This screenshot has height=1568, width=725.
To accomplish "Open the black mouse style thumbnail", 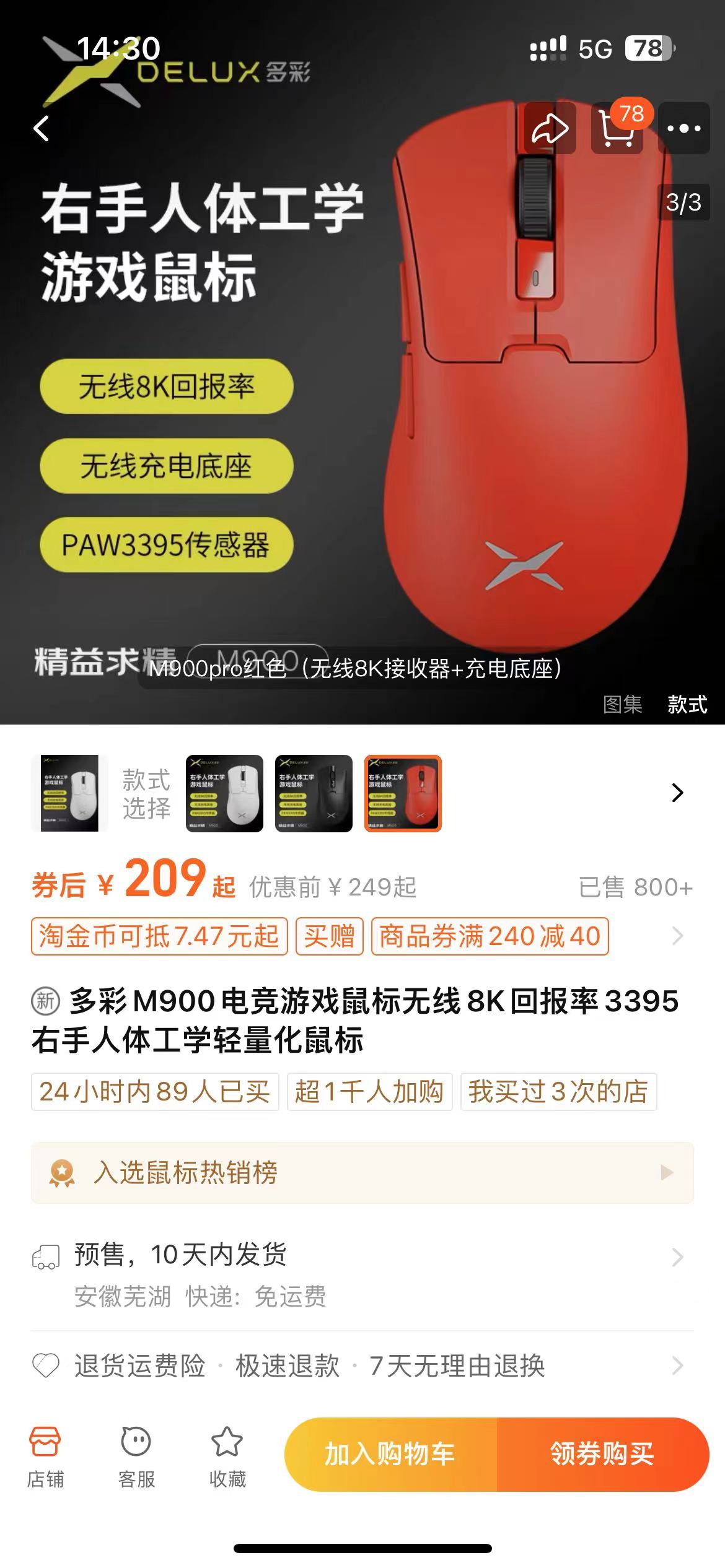I will point(313,794).
